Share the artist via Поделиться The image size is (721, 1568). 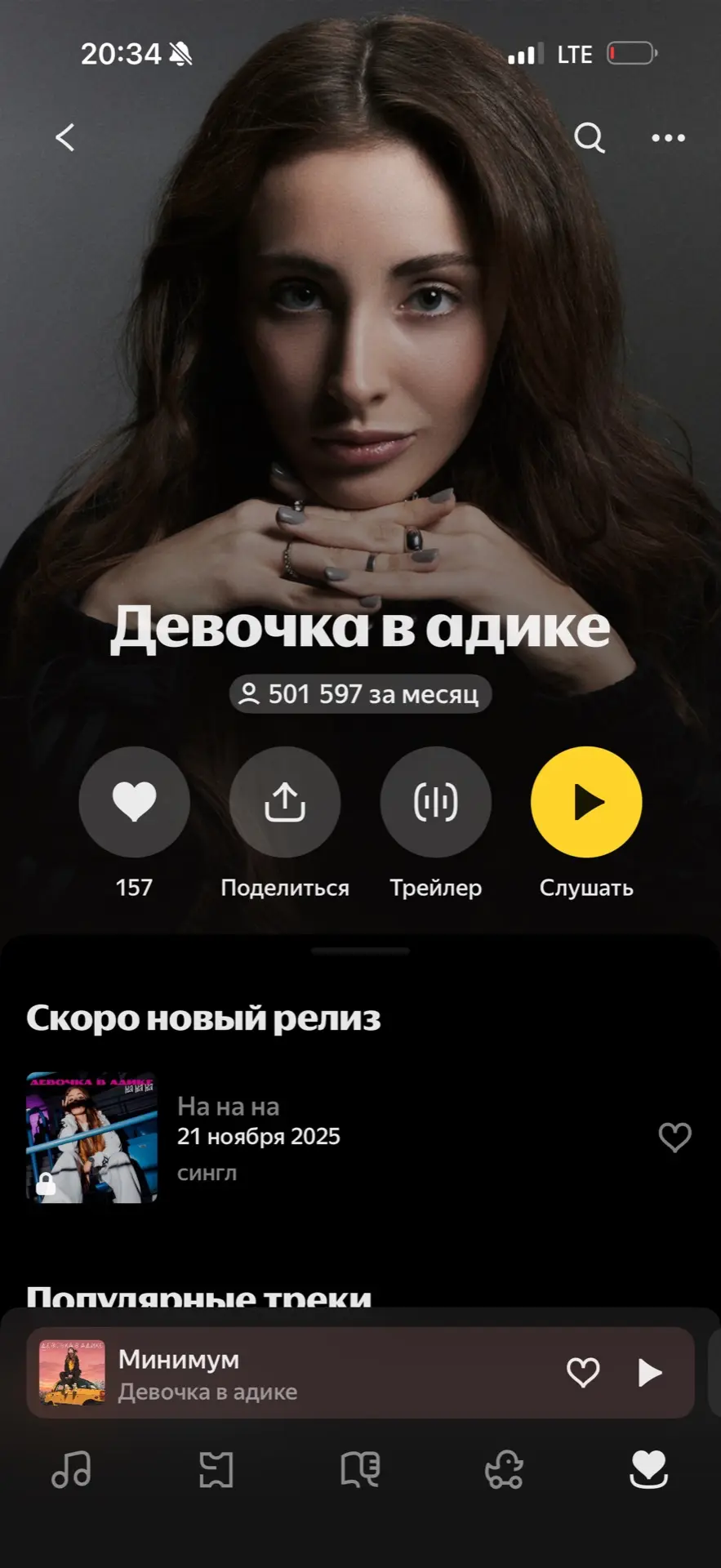(x=285, y=801)
